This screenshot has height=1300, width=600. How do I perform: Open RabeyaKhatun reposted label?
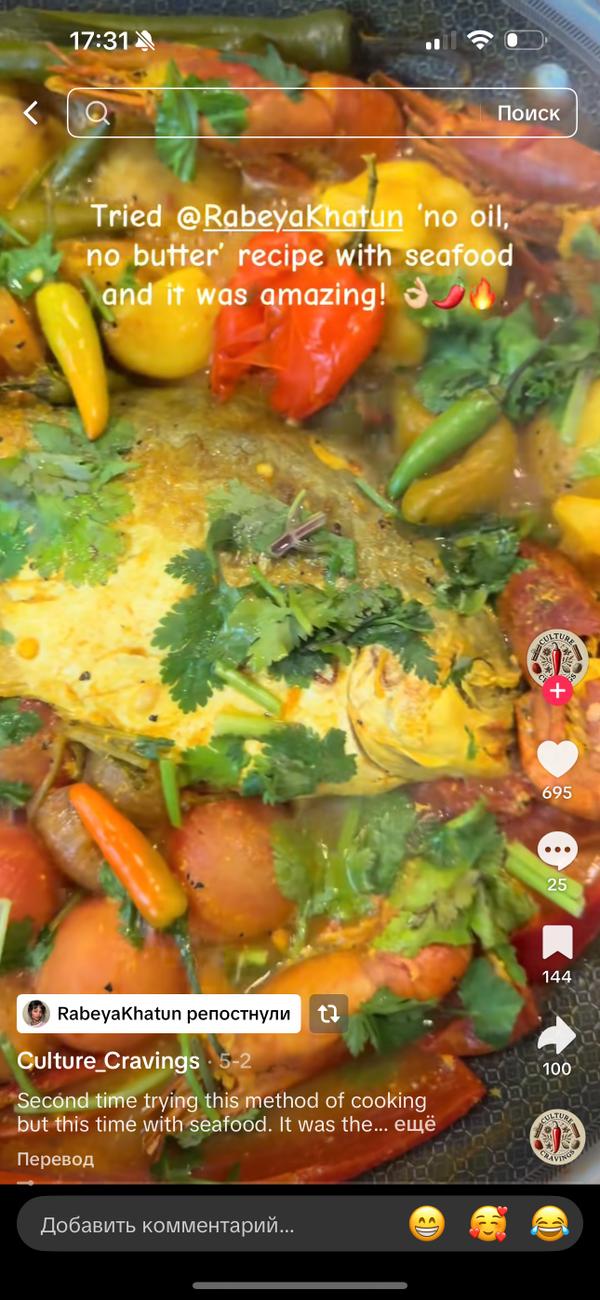pyautogui.click(x=159, y=1013)
